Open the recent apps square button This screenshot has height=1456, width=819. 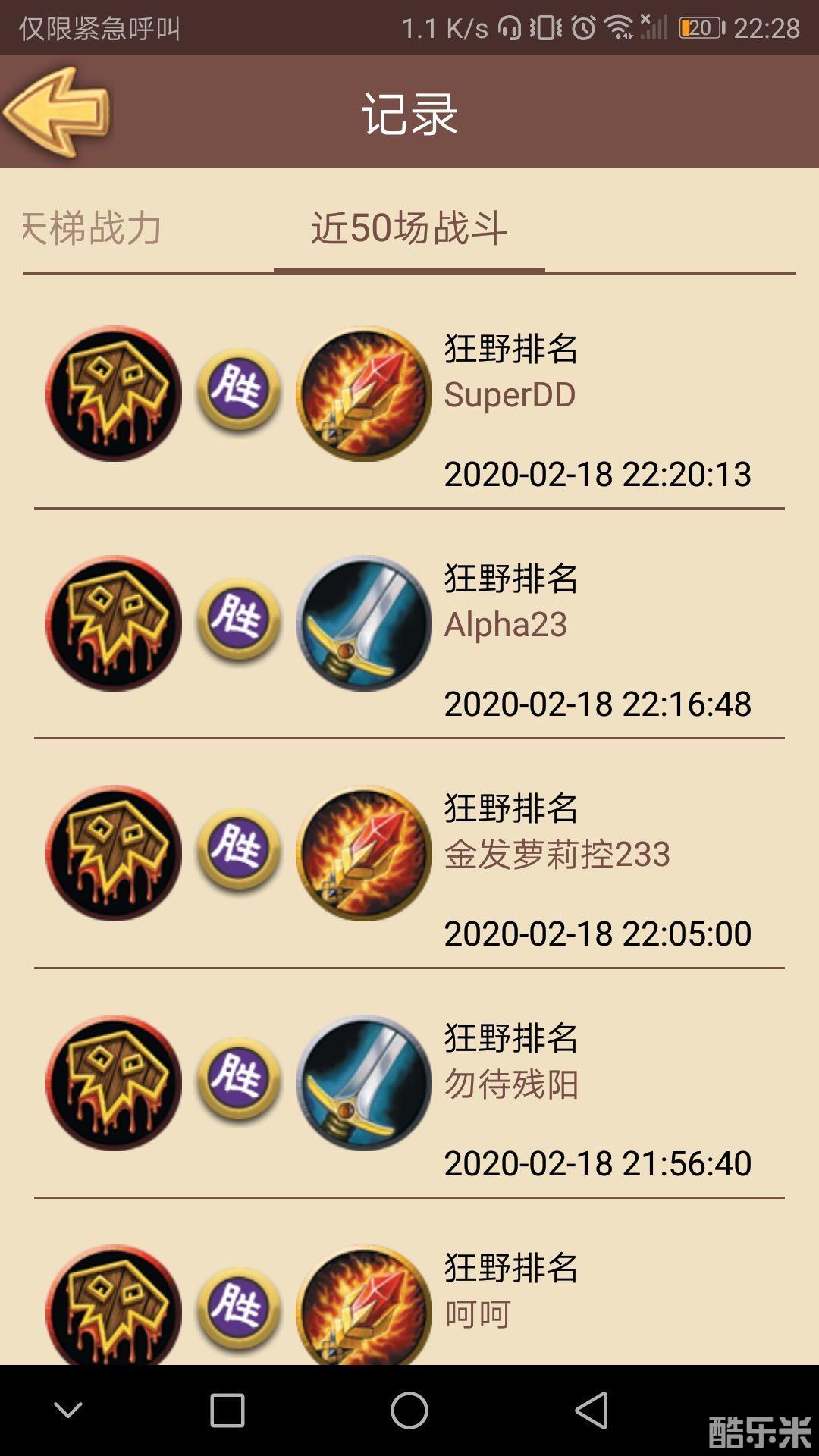pos(227,1411)
